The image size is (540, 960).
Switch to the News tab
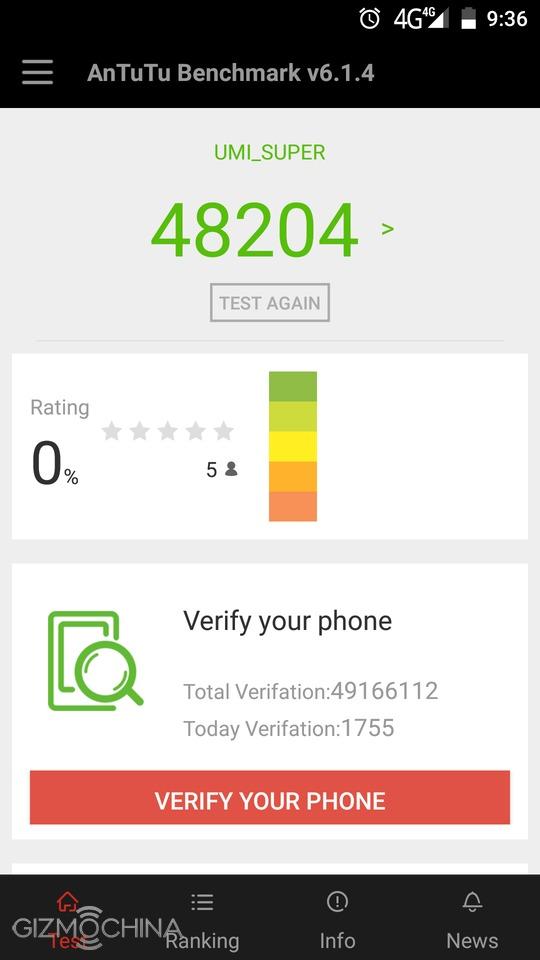pos(472,919)
